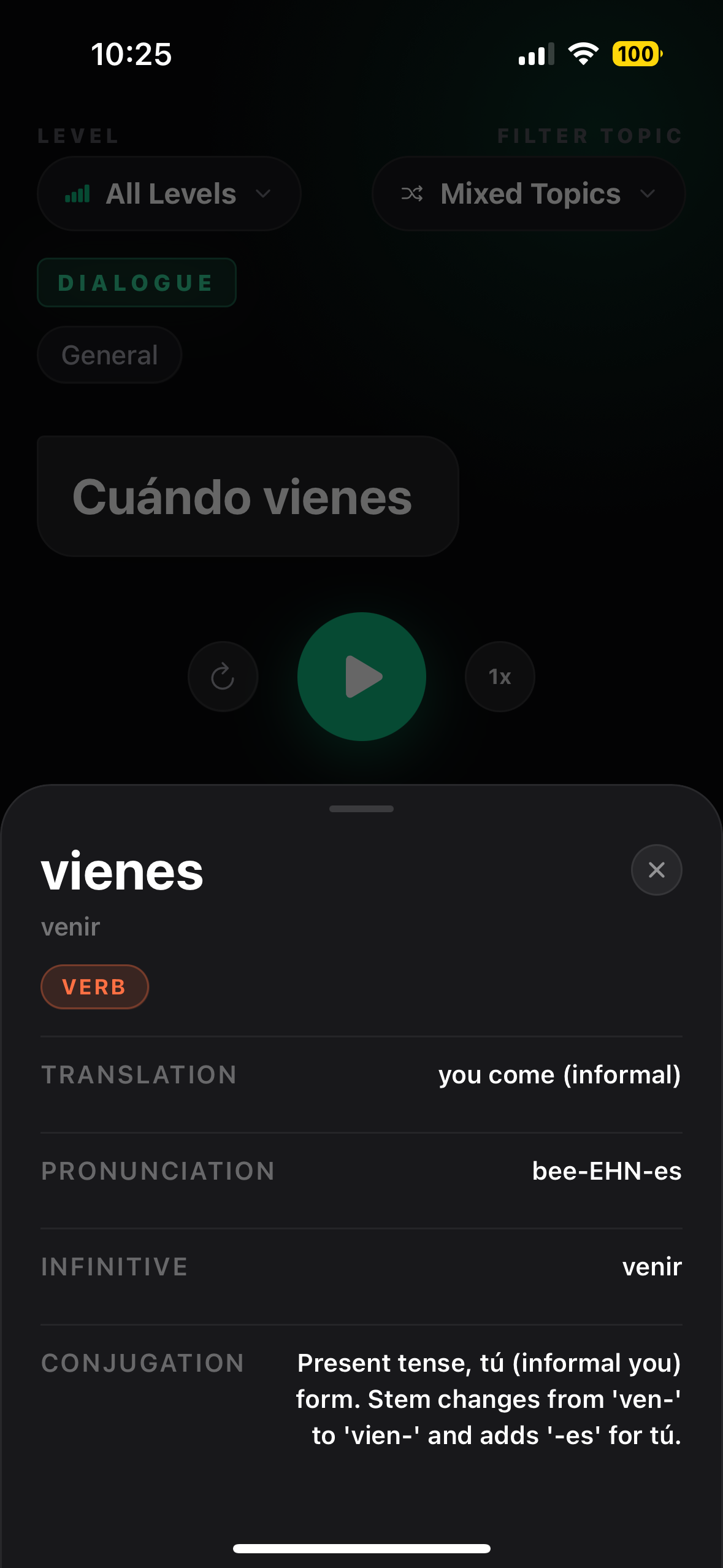
Task: Replay the current phrase
Action: click(223, 677)
